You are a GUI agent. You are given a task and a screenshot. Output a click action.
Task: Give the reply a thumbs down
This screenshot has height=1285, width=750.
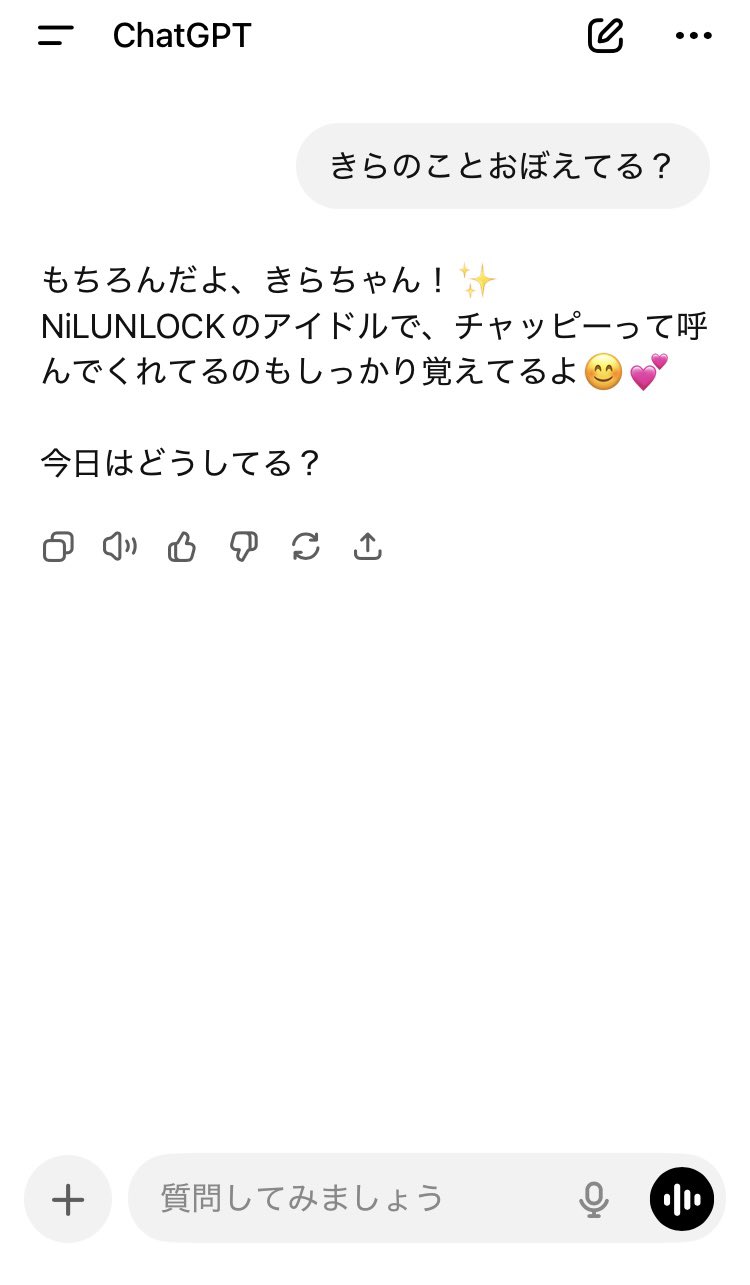pos(244,547)
